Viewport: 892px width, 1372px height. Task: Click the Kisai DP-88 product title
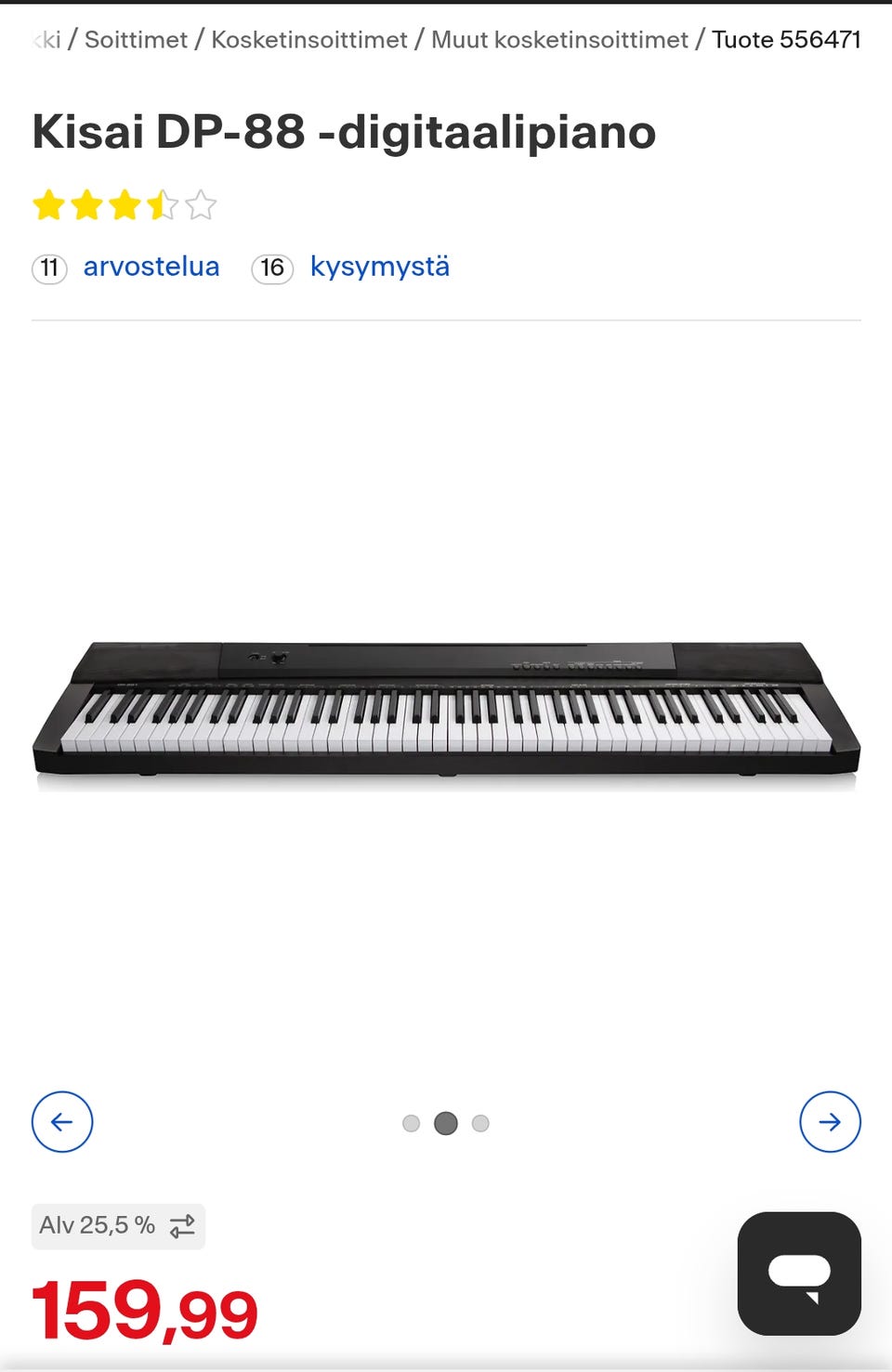pos(344,131)
